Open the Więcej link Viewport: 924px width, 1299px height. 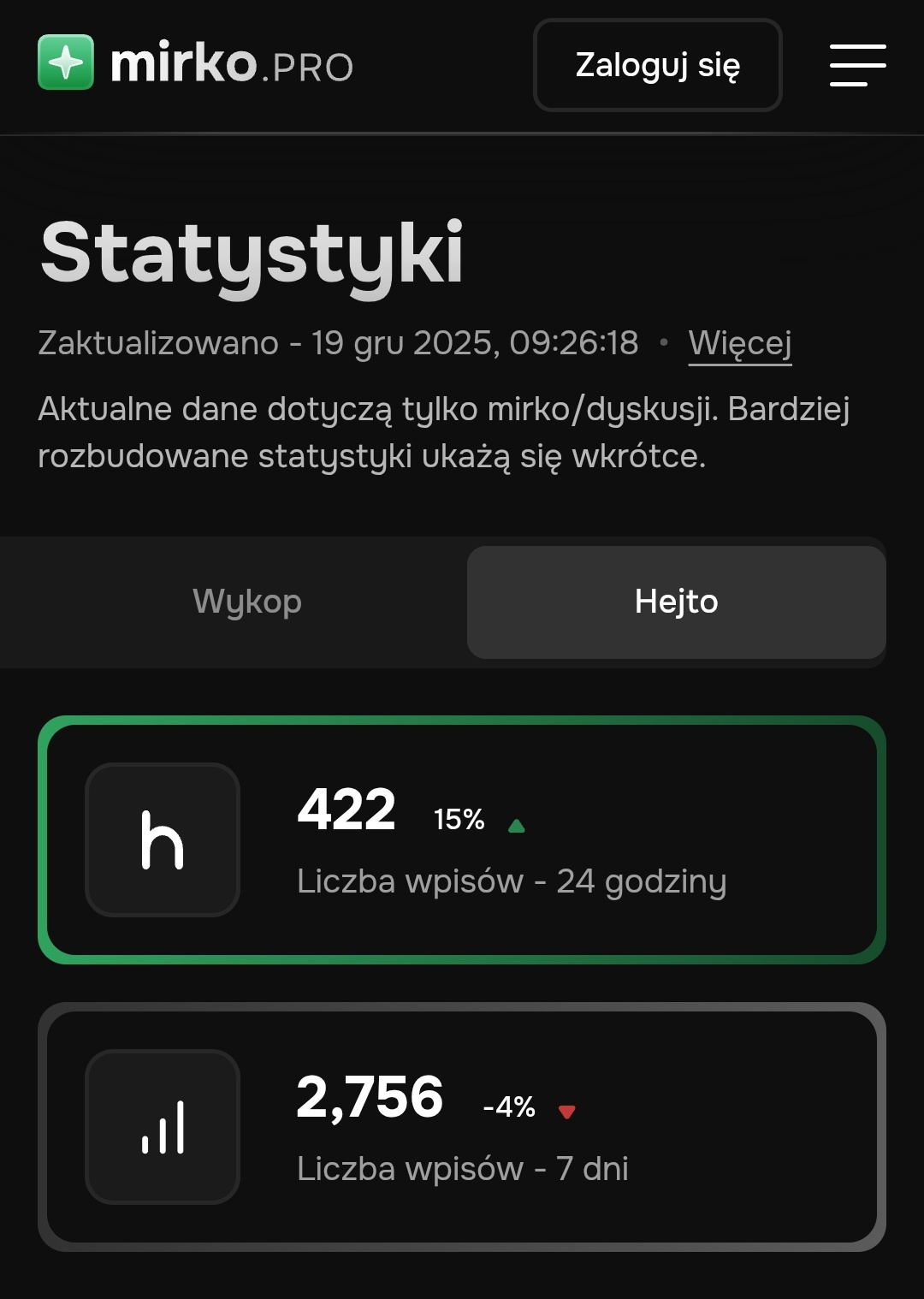point(740,342)
